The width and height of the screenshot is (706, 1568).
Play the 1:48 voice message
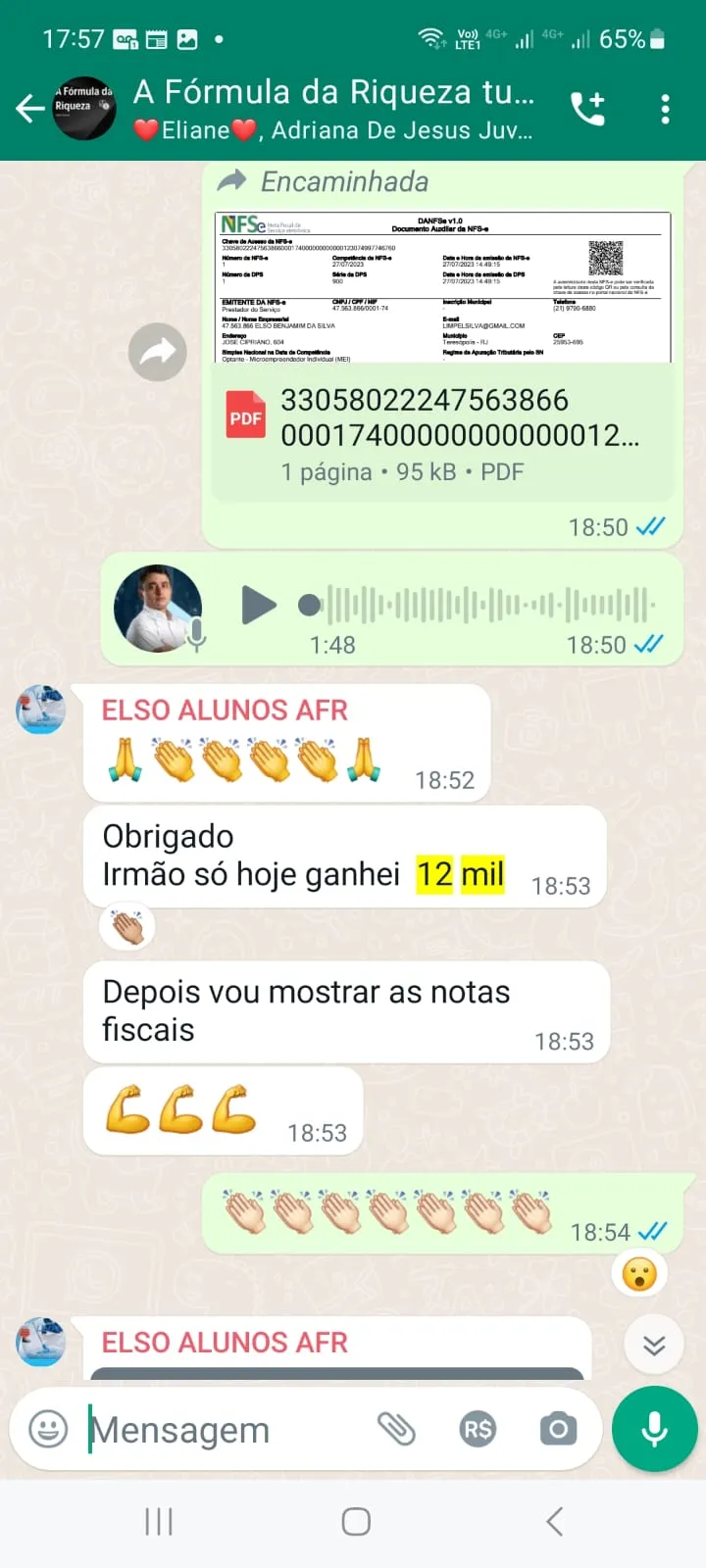coord(259,605)
